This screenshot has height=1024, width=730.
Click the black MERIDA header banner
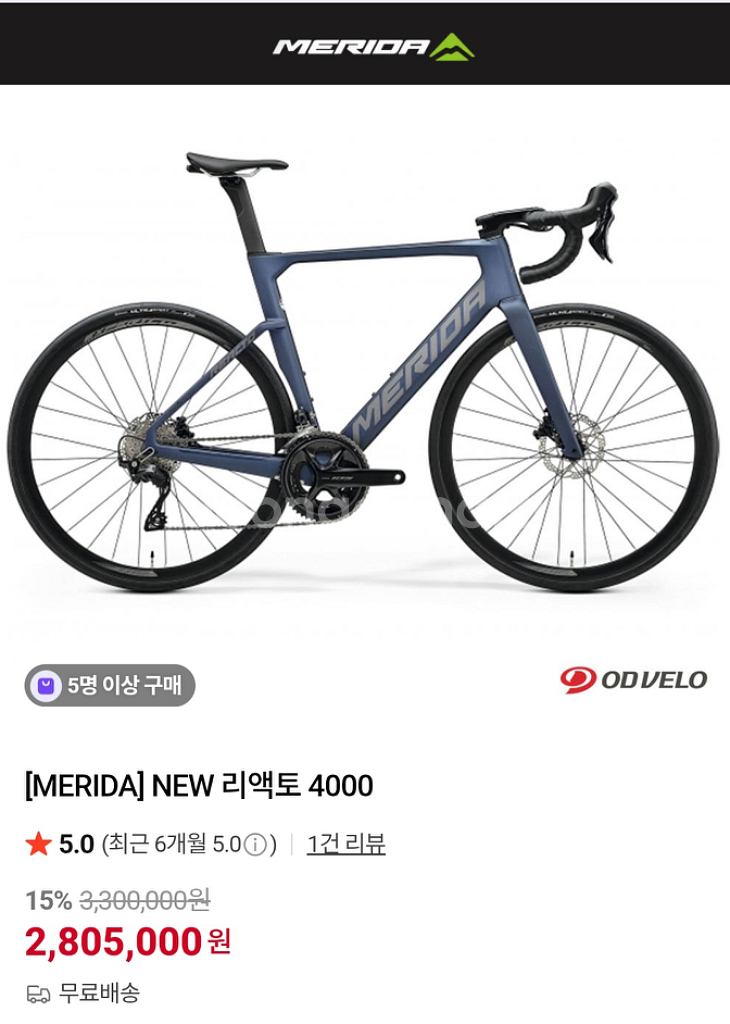pyautogui.click(x=365, y=45)
